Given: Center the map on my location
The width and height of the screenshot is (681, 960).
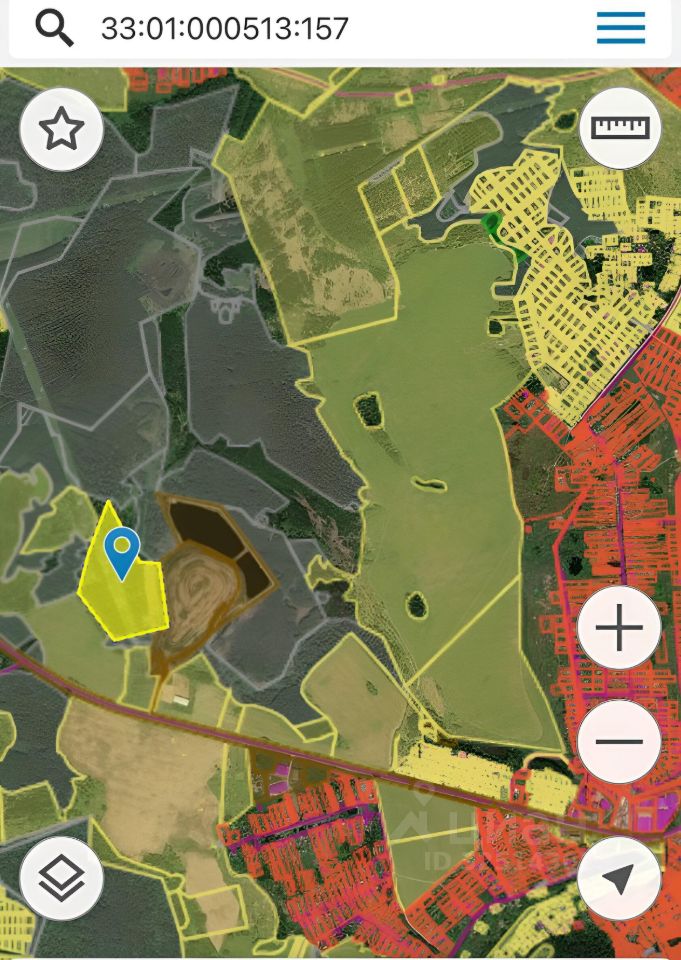Looking at the screenshot, I should point(619,879).
